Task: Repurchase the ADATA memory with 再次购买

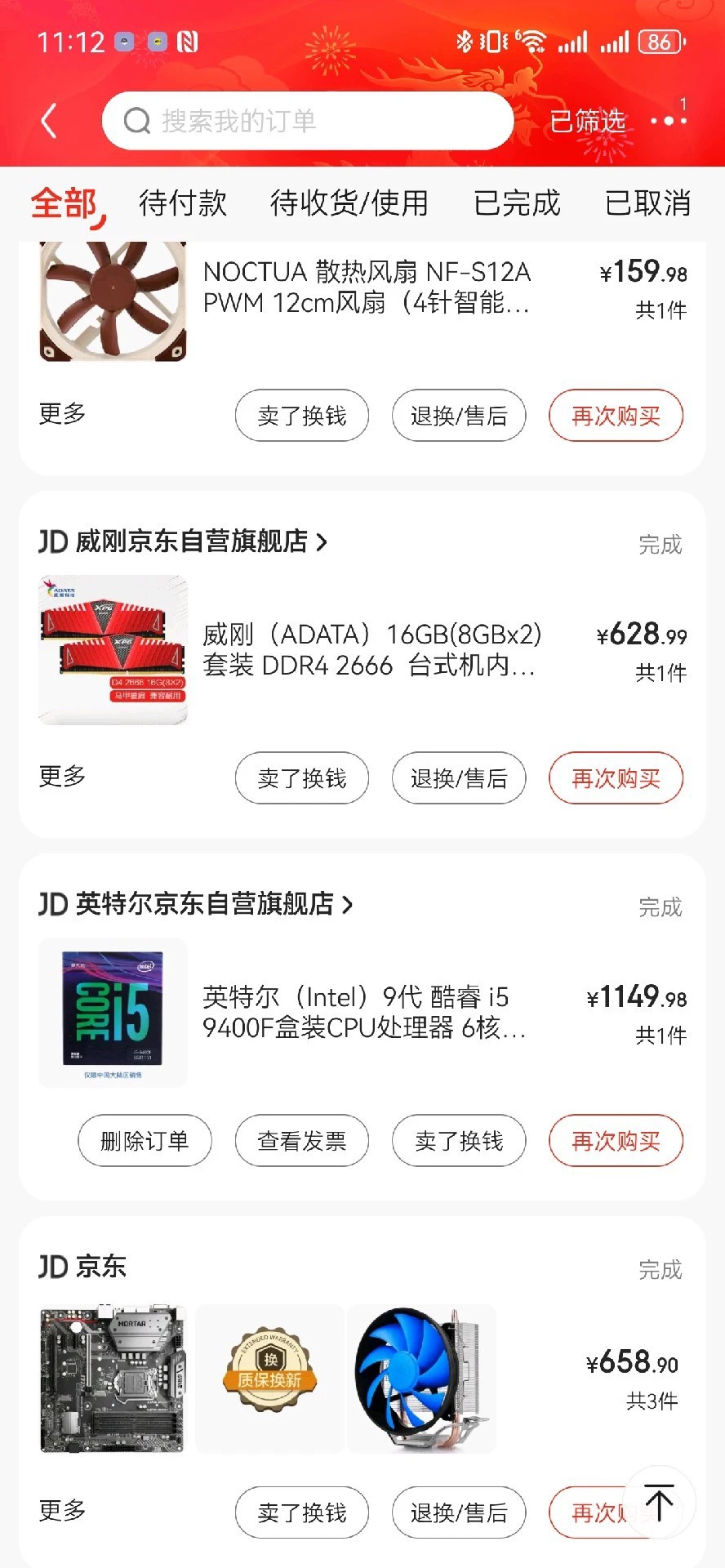Action: (x=616, y=778)
